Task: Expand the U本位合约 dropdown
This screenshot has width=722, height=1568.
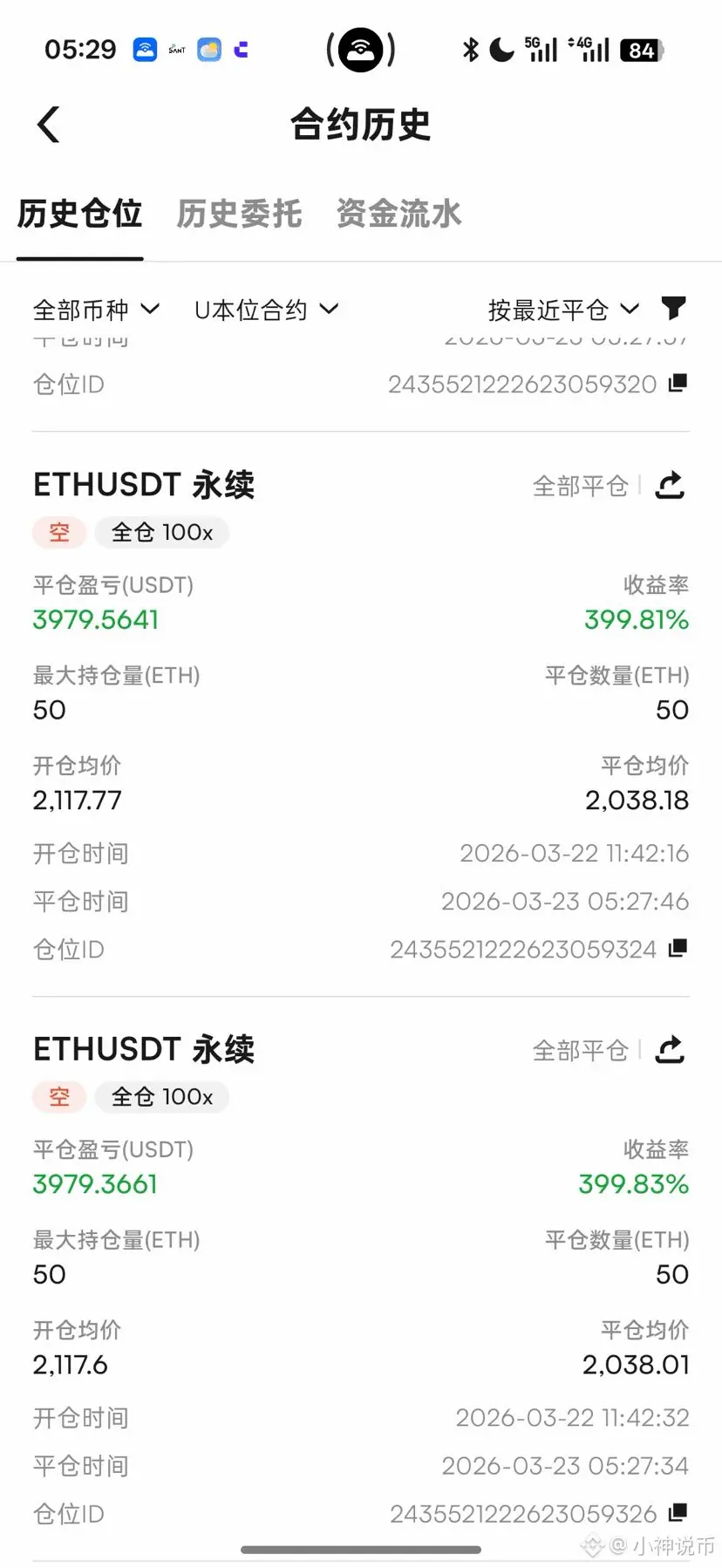Action: coord(266,310)
